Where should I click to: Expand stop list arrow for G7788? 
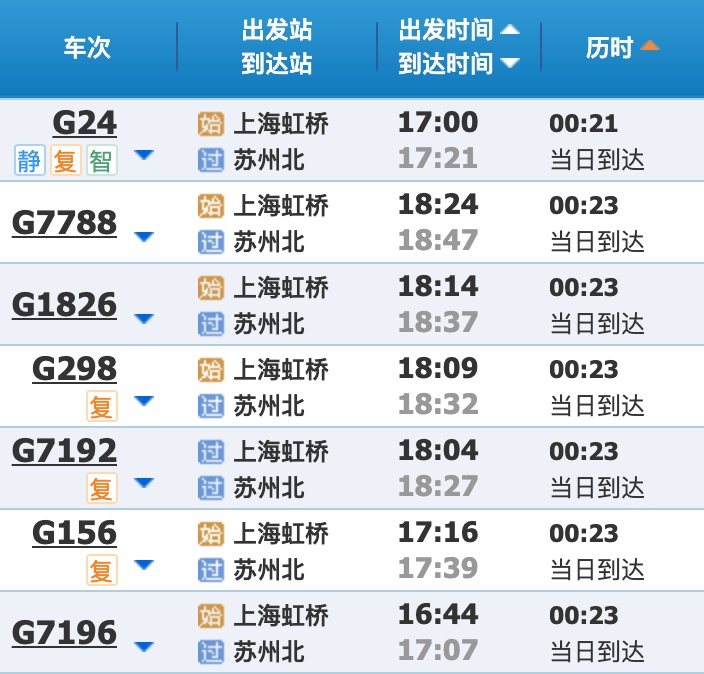point(144,237)
